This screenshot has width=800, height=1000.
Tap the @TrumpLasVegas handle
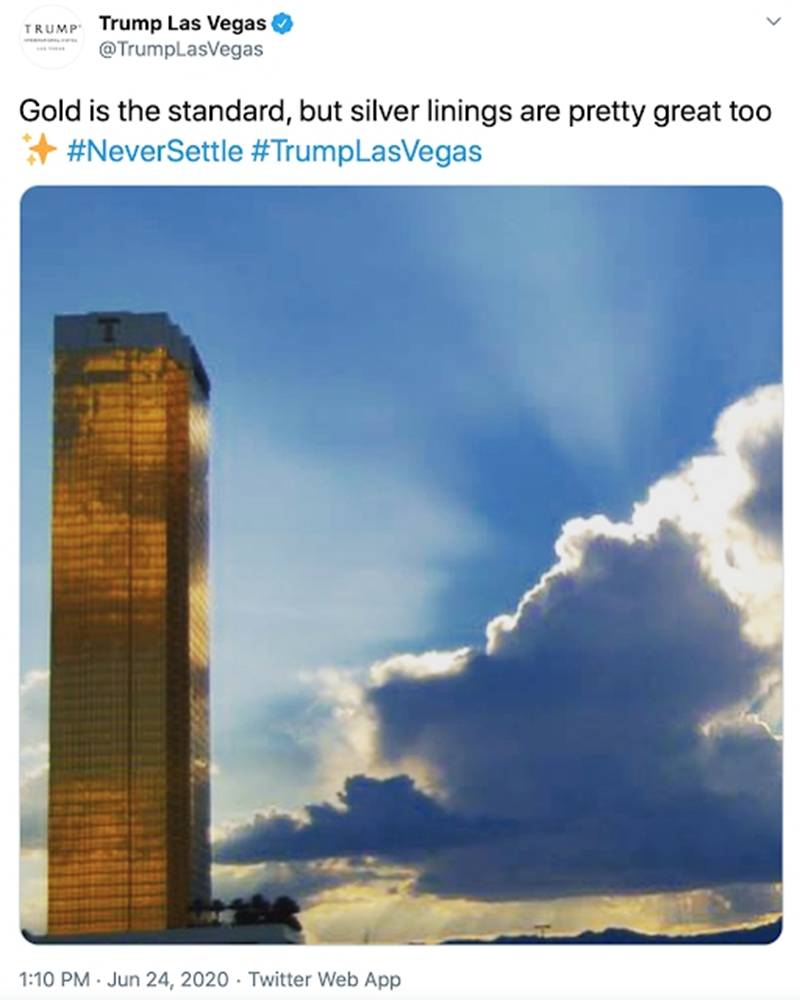pos(180,49)
